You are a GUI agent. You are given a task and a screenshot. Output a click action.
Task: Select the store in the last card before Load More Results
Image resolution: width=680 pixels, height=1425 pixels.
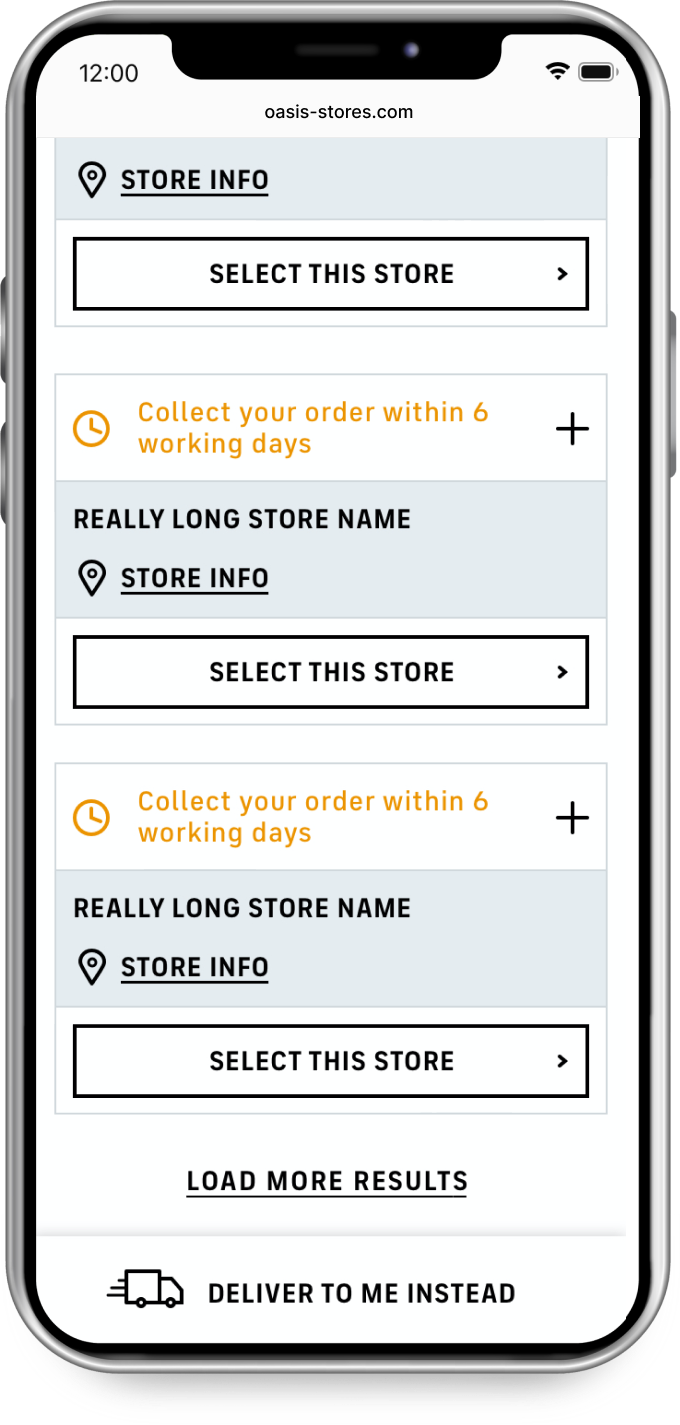point(331,1061)
